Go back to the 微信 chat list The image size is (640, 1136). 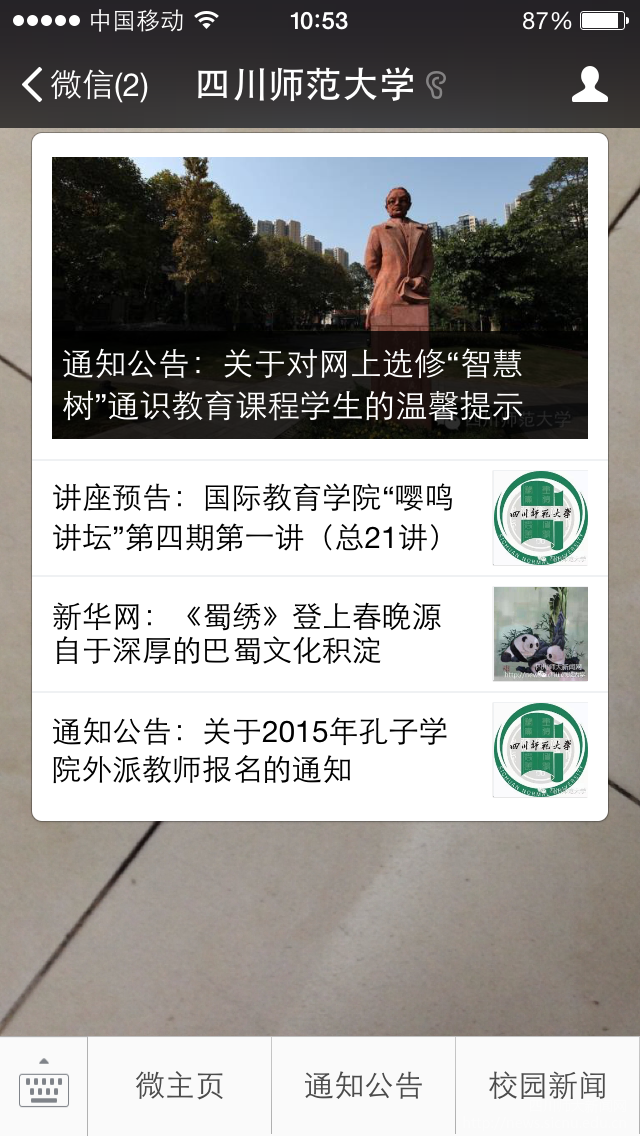click(x=84, y=85)
